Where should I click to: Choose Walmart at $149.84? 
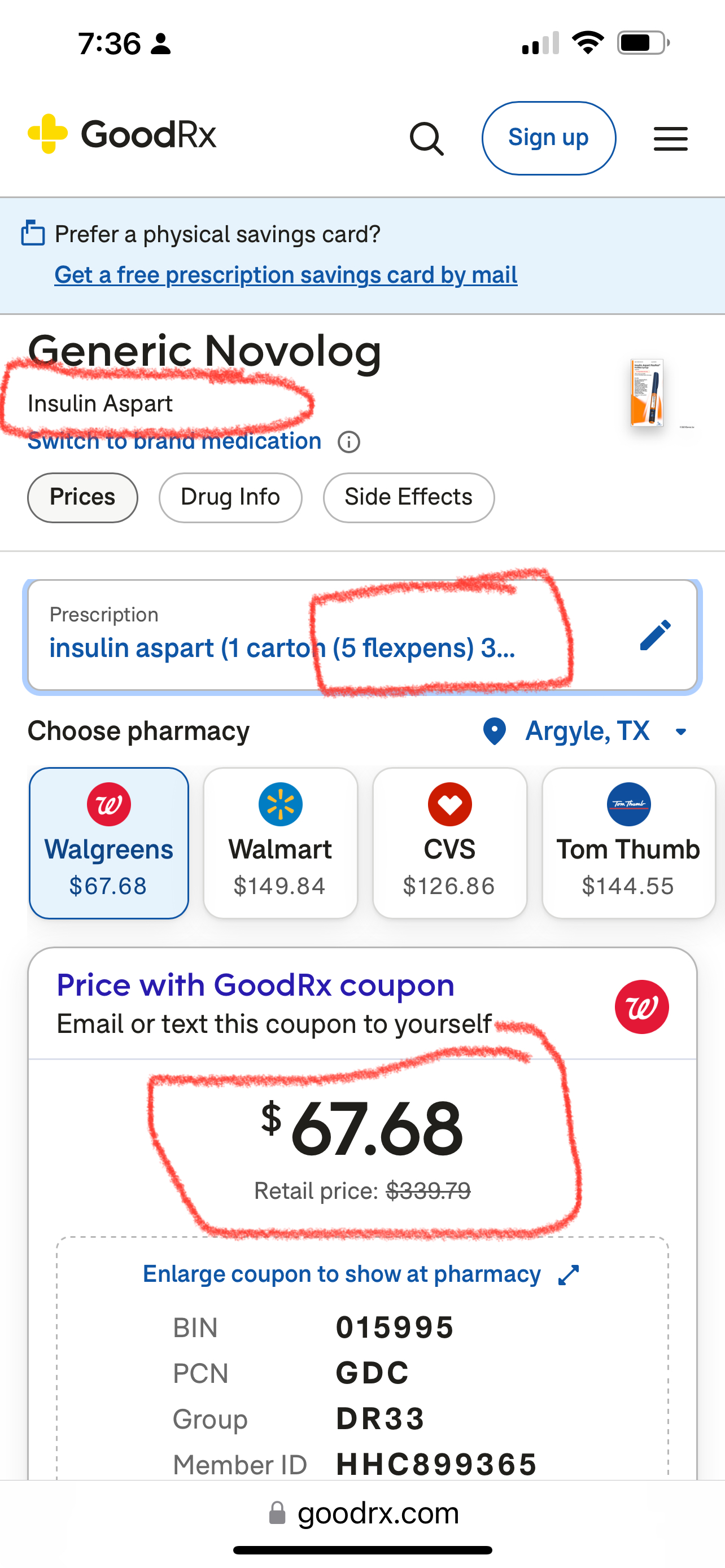click(280, 843)
